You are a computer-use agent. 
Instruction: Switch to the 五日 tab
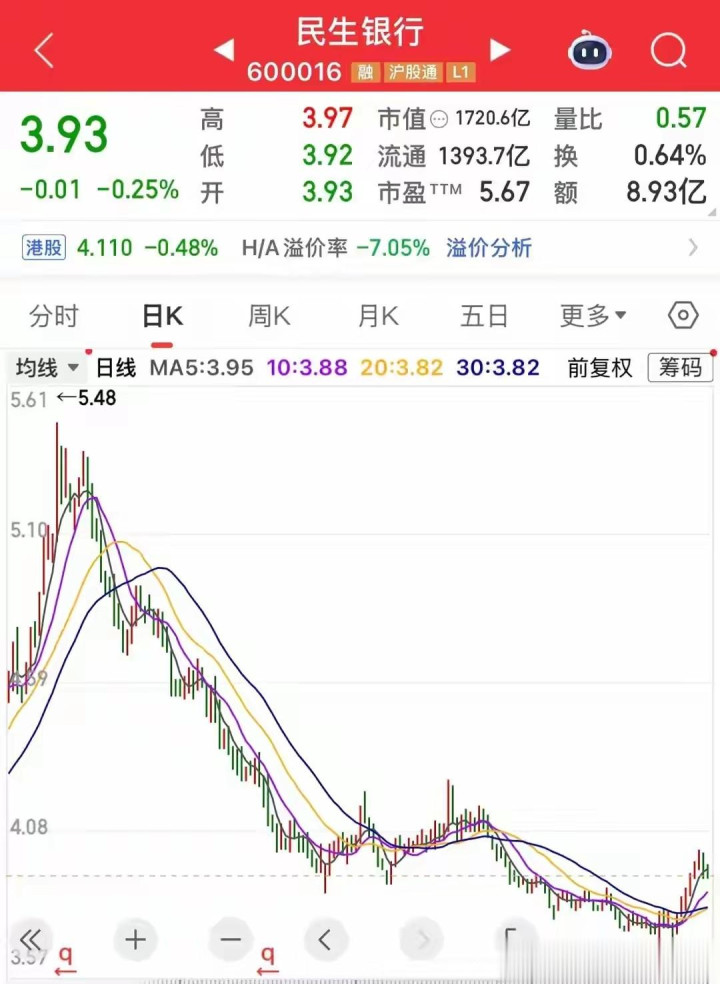(484, 317)
